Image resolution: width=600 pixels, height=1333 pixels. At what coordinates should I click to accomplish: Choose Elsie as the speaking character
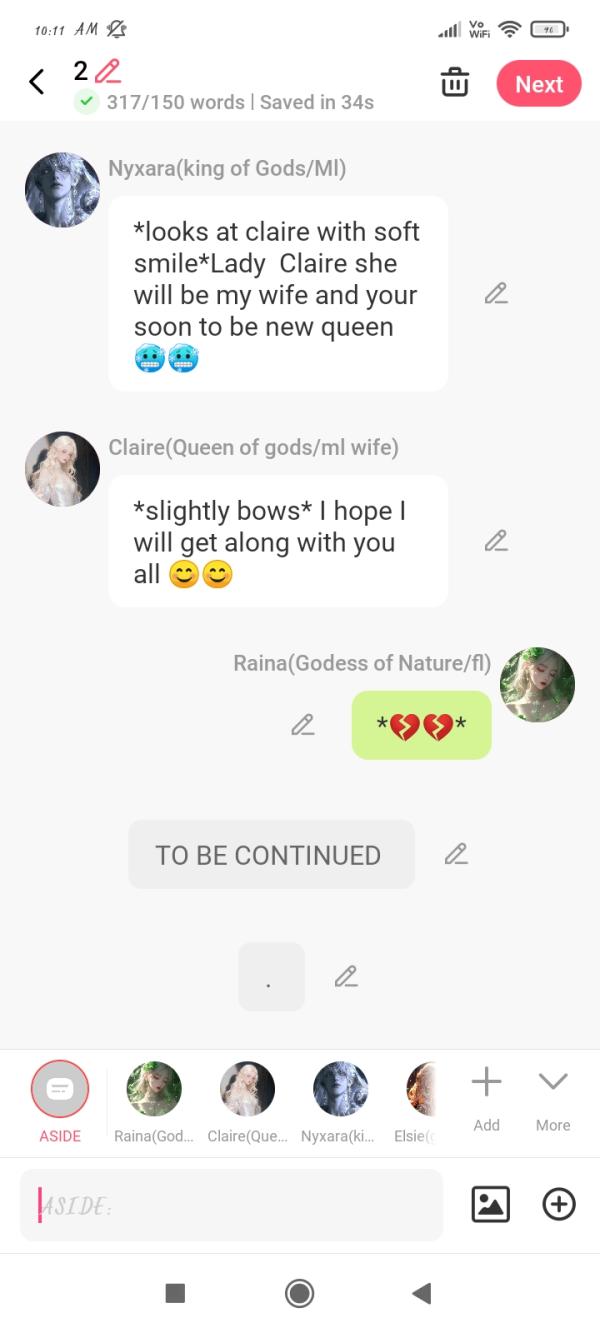pos(421,1090)
